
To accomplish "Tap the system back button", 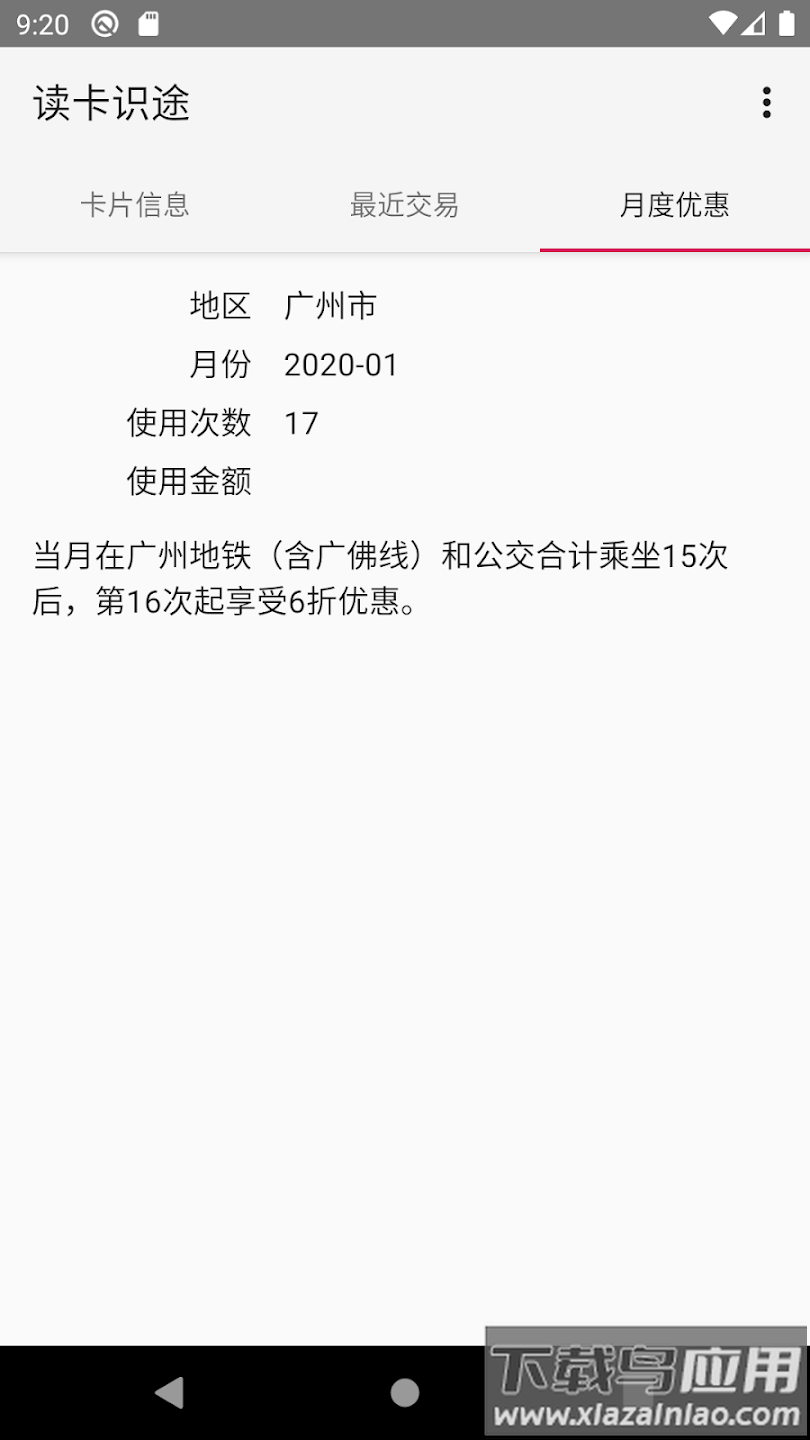I will tap(170, 1392).
